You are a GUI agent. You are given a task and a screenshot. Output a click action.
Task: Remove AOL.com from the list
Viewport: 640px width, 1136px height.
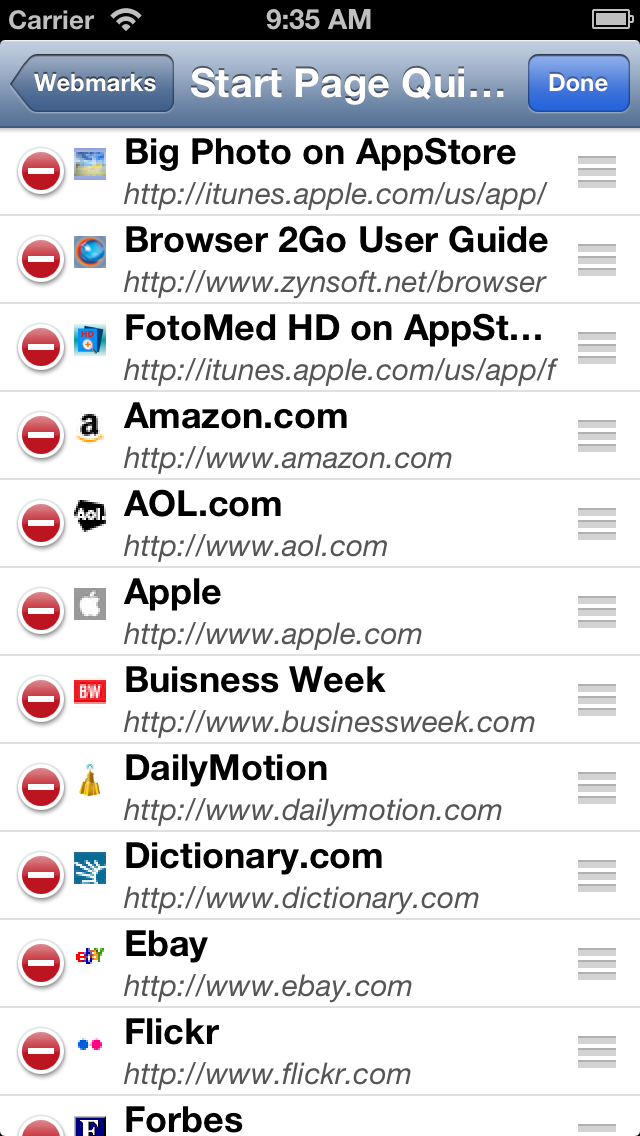[x=41, y=525]
